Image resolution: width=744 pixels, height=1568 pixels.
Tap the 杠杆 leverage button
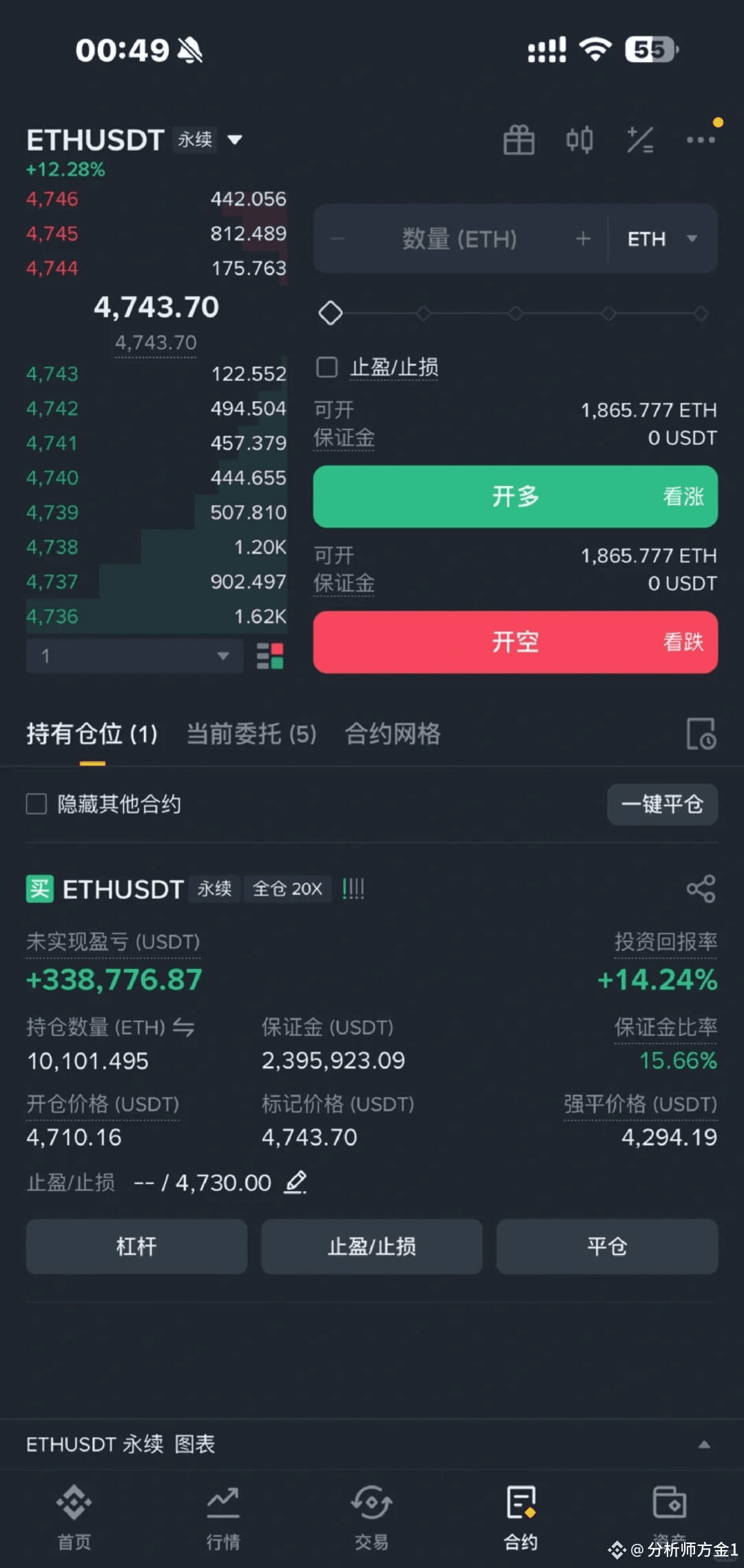tap(136, 1246)
